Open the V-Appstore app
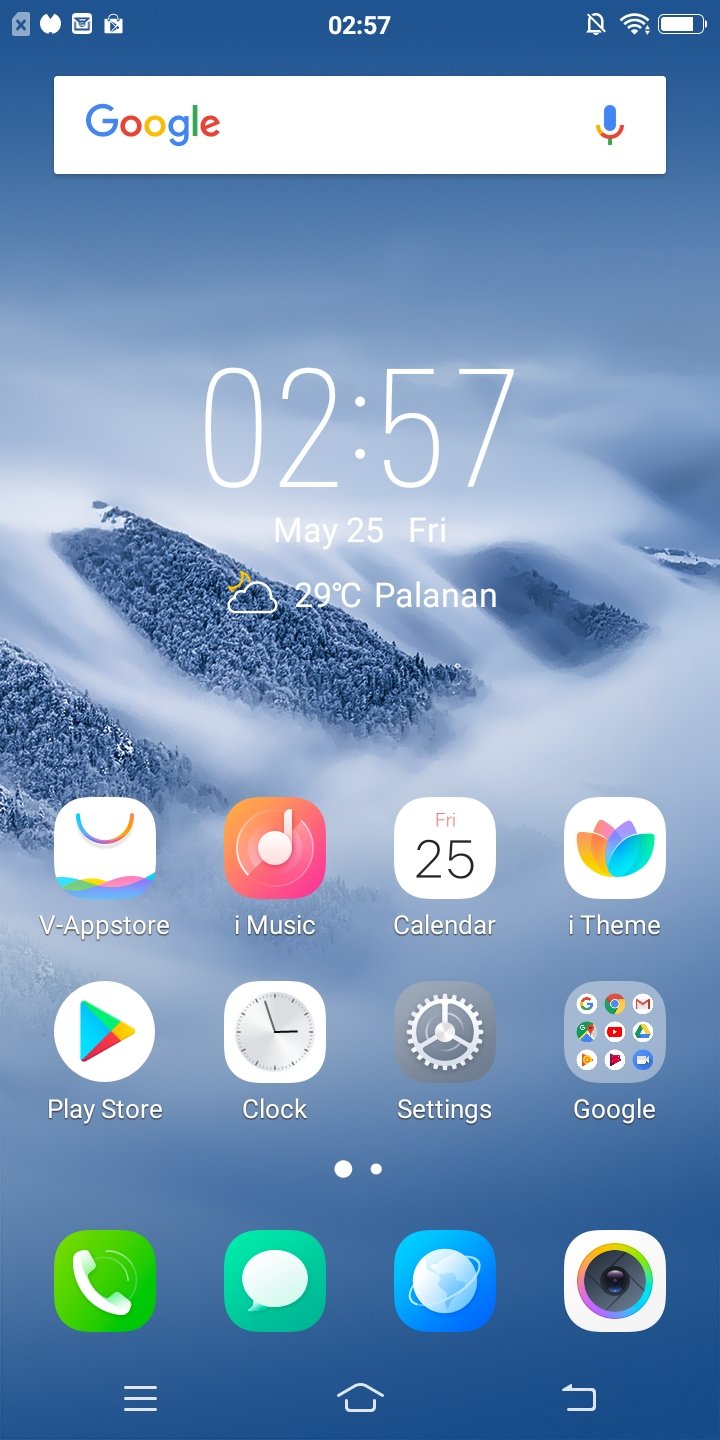This screenshot has width=720, height=1440. coord(105,848)
